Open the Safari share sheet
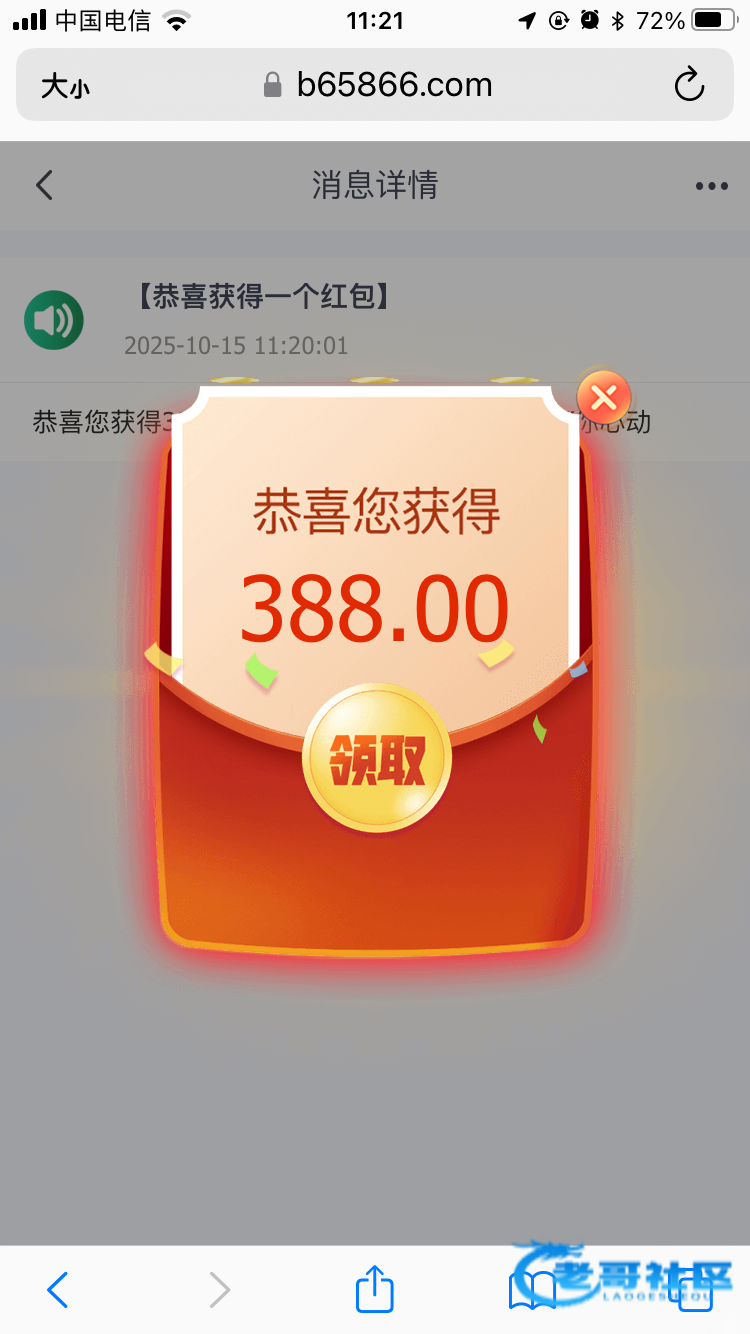This screenshot has width=750, height=1334. [375, 1287]
